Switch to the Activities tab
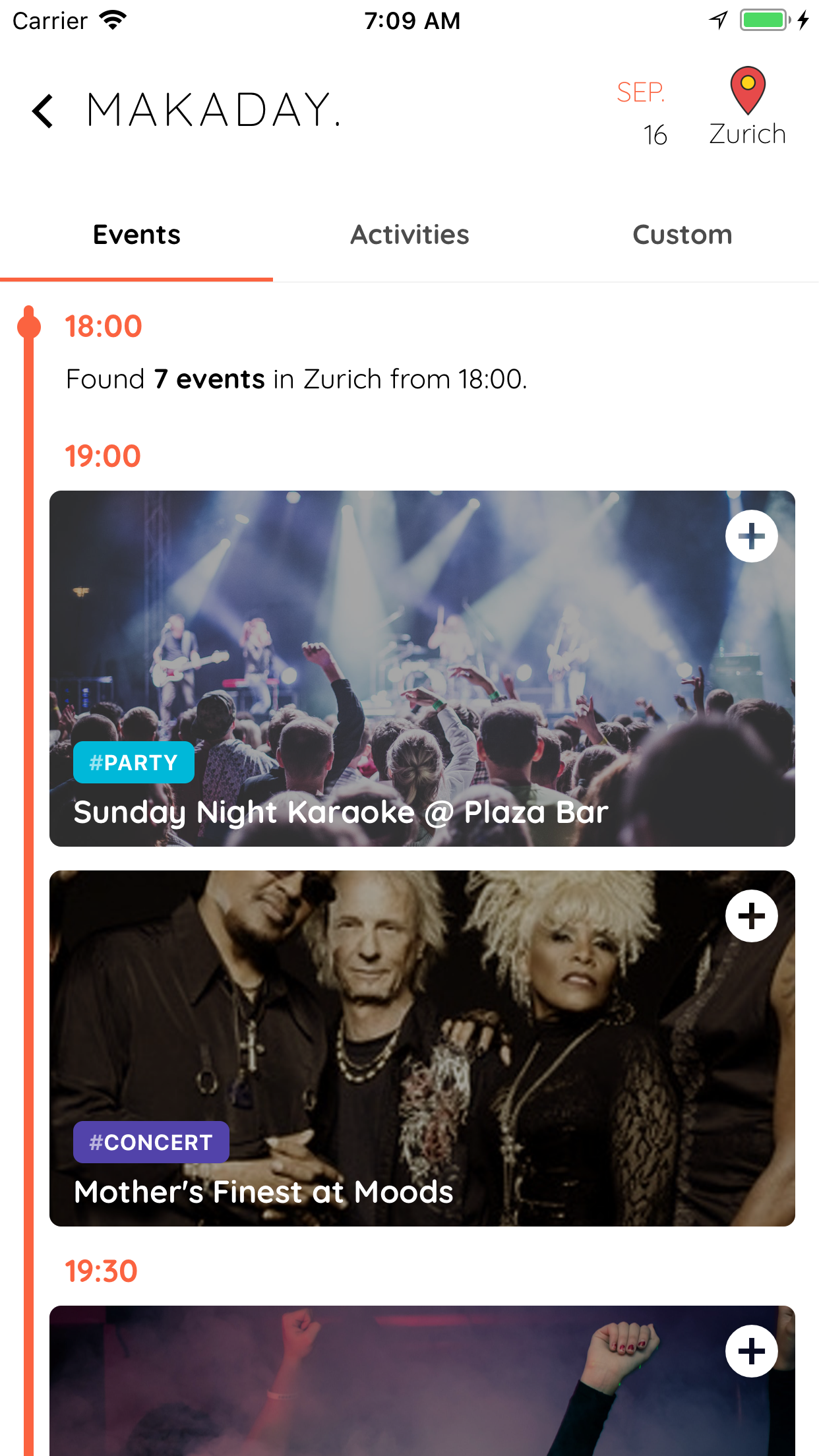 409,235
